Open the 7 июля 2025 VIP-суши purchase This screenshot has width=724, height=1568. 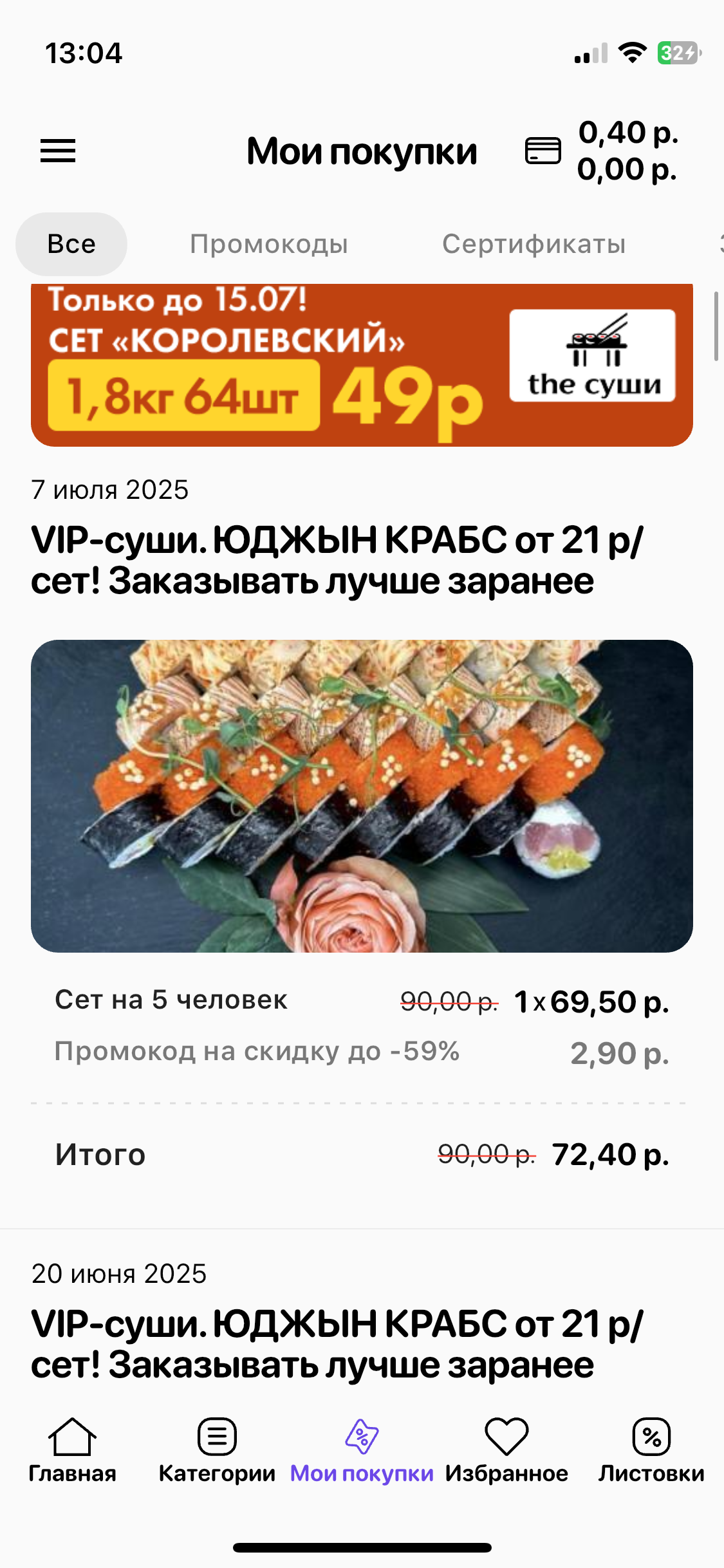337,560
